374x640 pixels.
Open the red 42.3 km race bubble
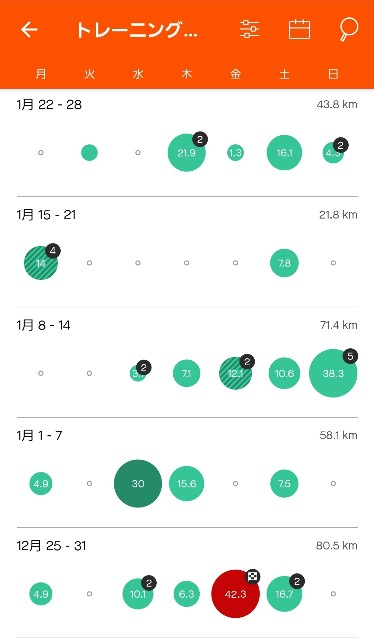click(x=235, y=594)
